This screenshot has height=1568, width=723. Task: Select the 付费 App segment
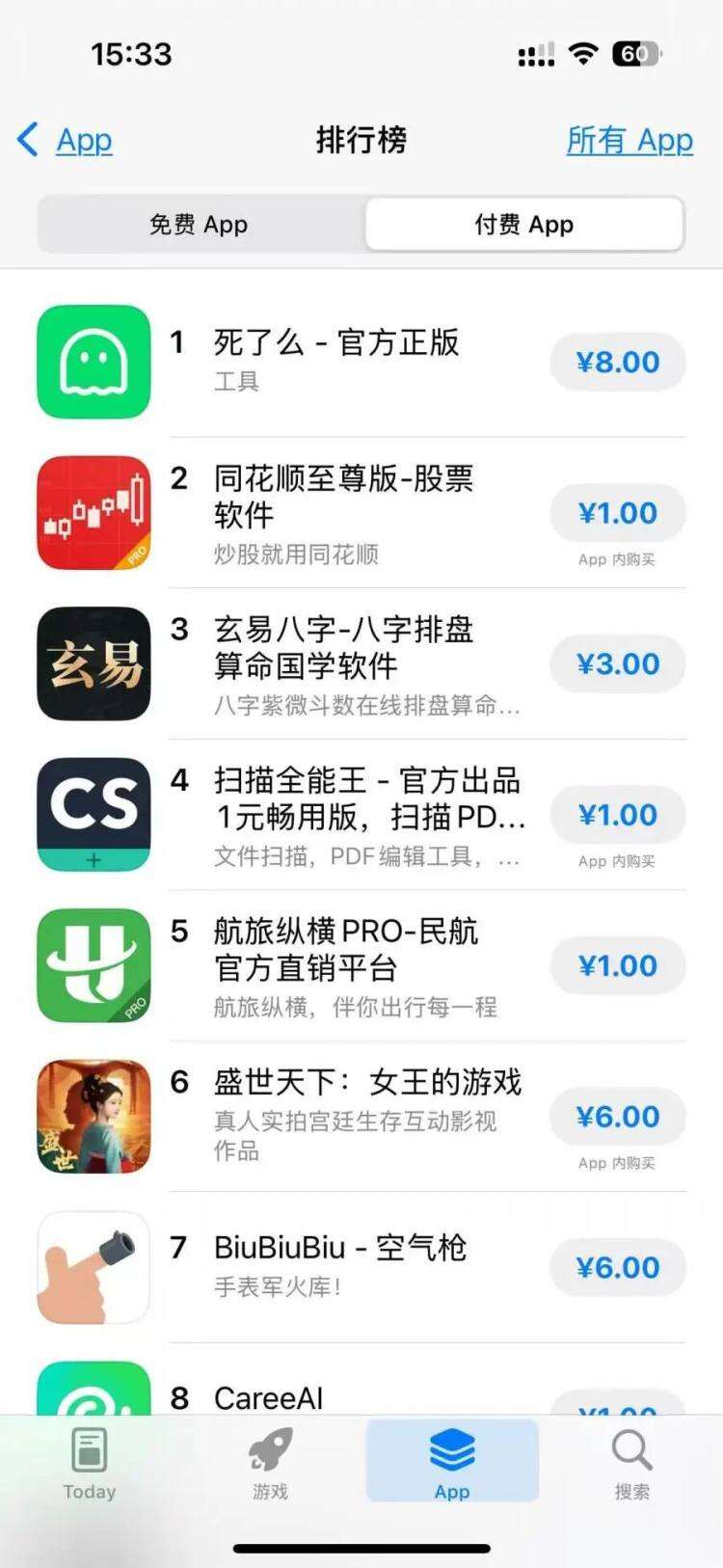(523, 225)
